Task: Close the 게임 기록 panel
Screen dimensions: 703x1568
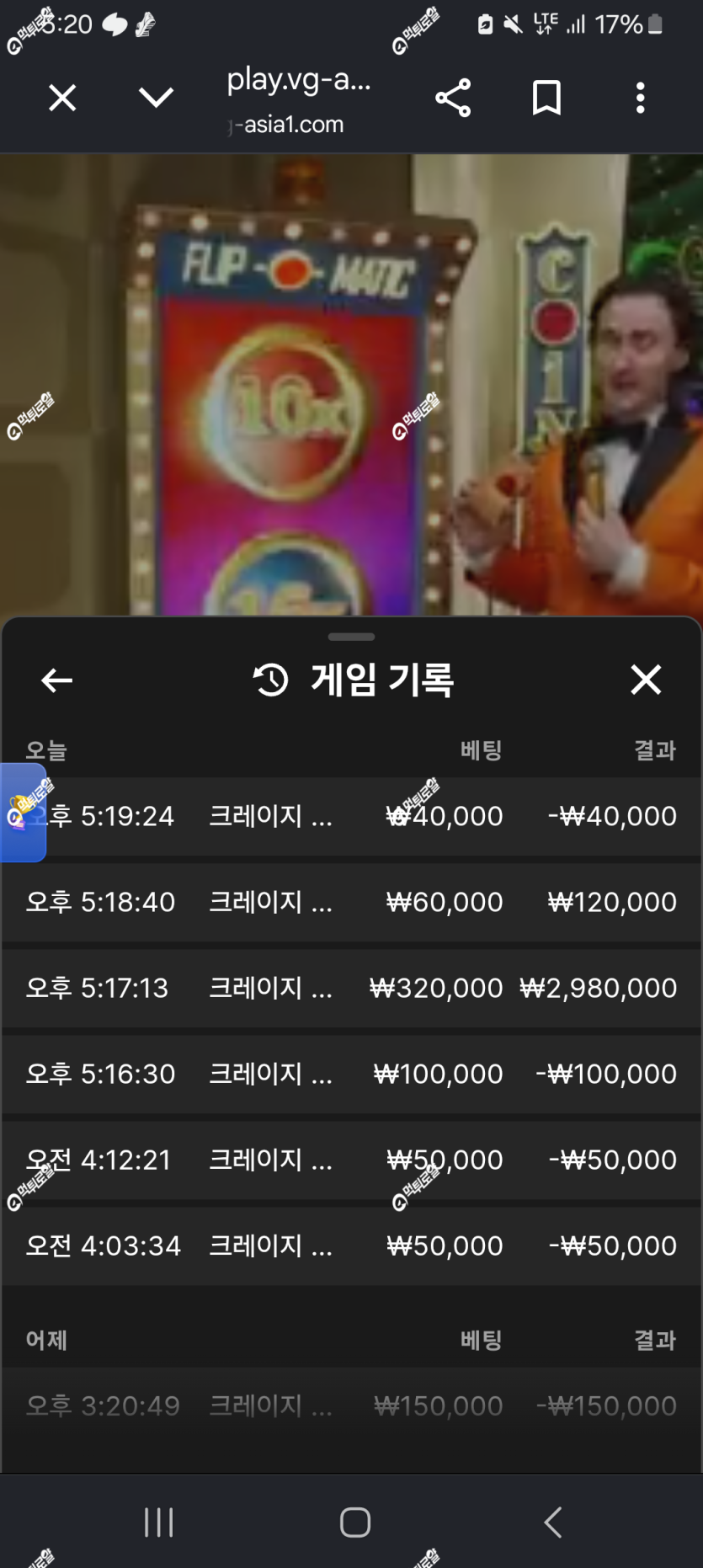Action: point(646,679)
